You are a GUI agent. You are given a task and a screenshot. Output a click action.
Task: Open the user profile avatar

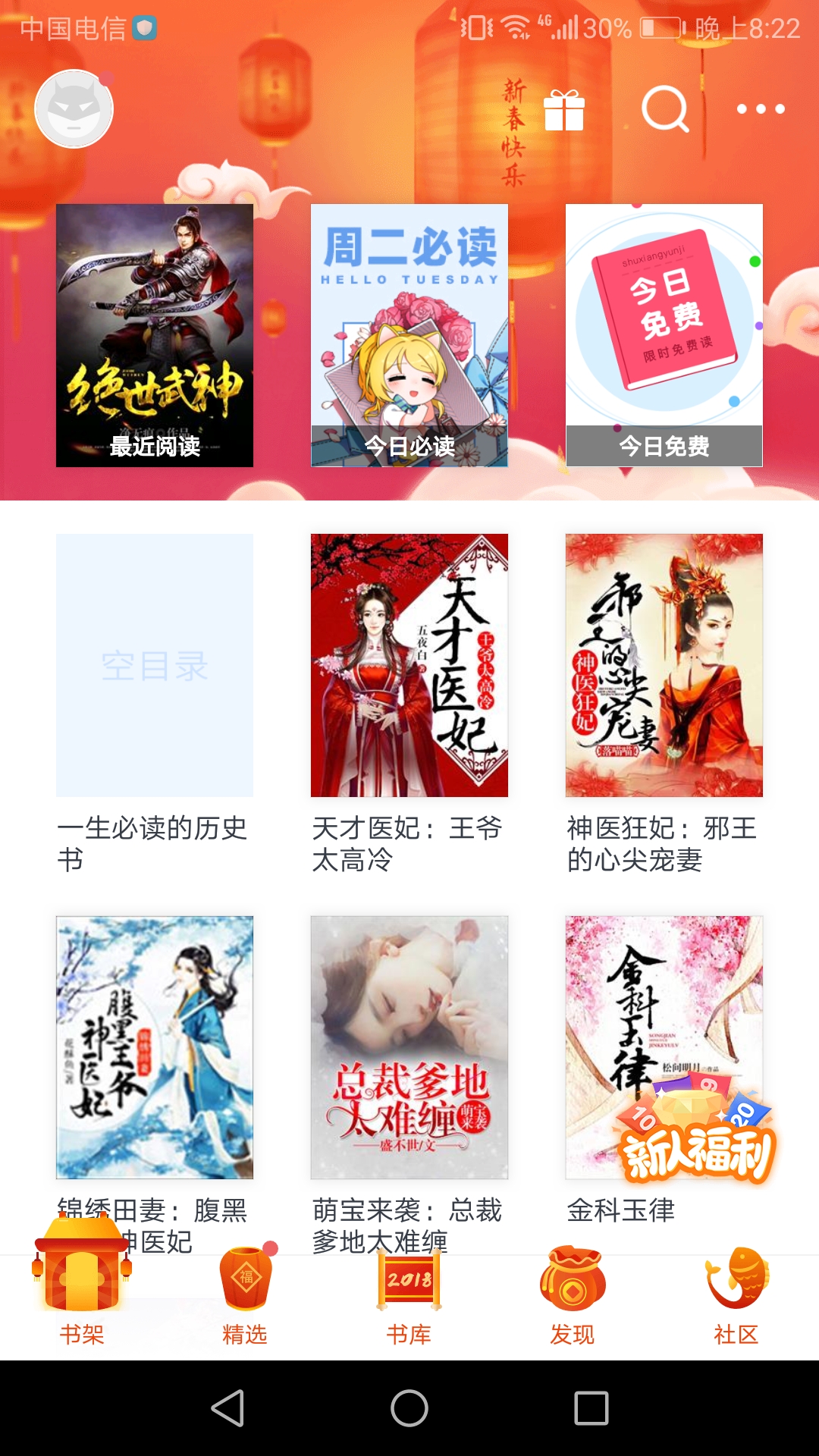(74, 109)
